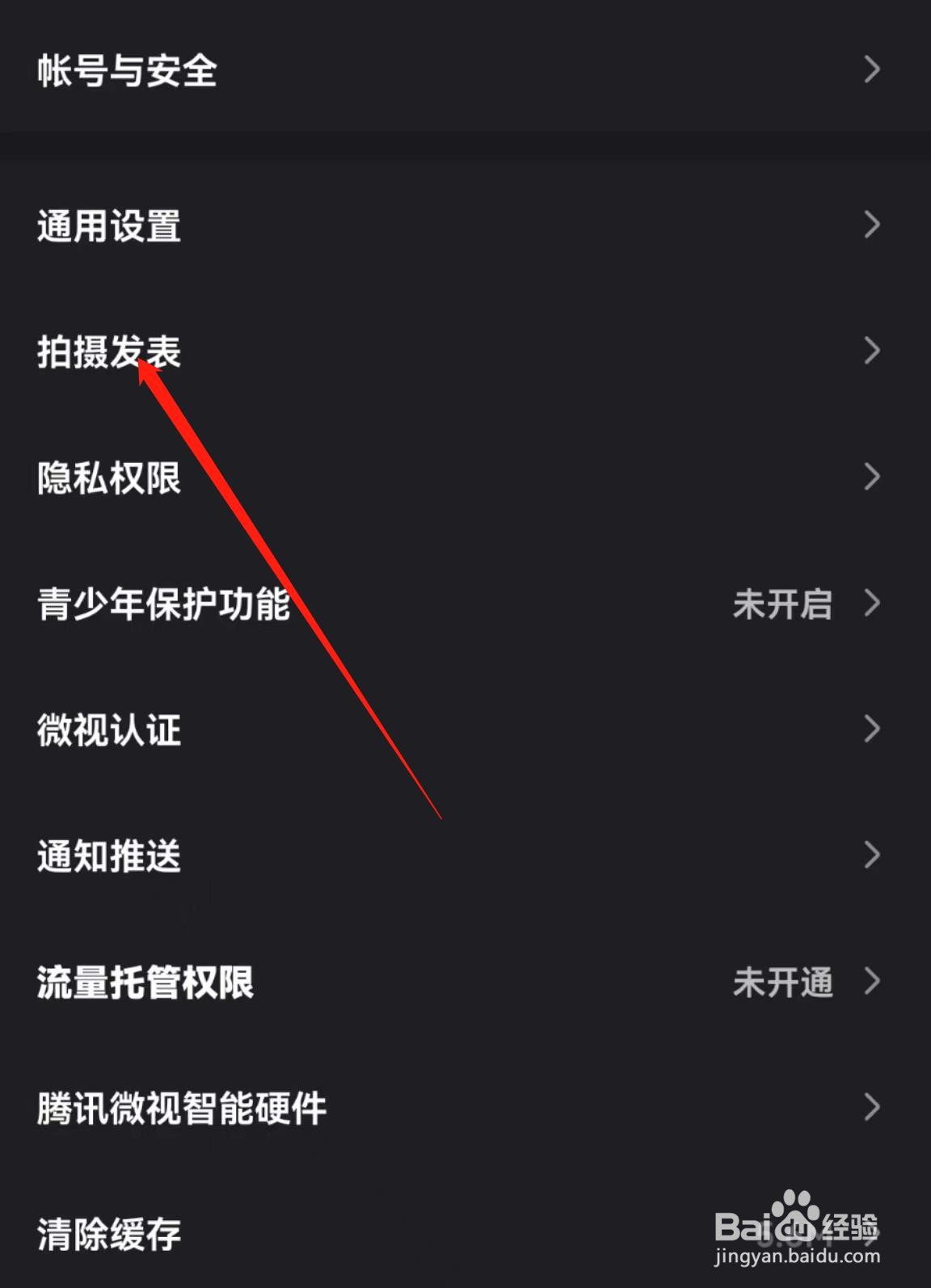Open 隐私权限 privacy permissions
This screenshot has height=1288, width=931.
pyautogui.click(x=109, y=478)
